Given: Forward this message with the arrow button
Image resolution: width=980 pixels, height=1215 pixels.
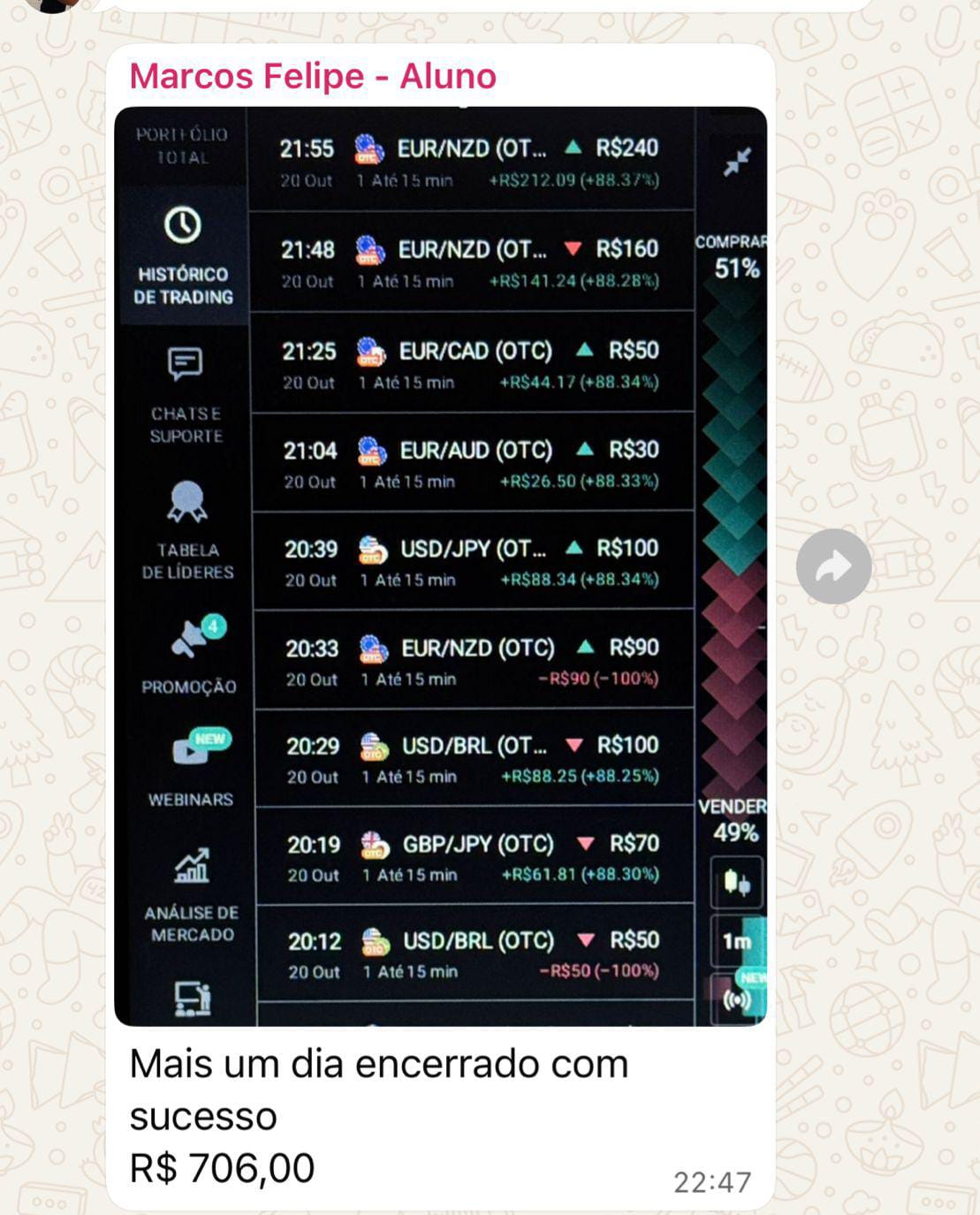Looking at the screenshot, I should [x=833, y=566].
